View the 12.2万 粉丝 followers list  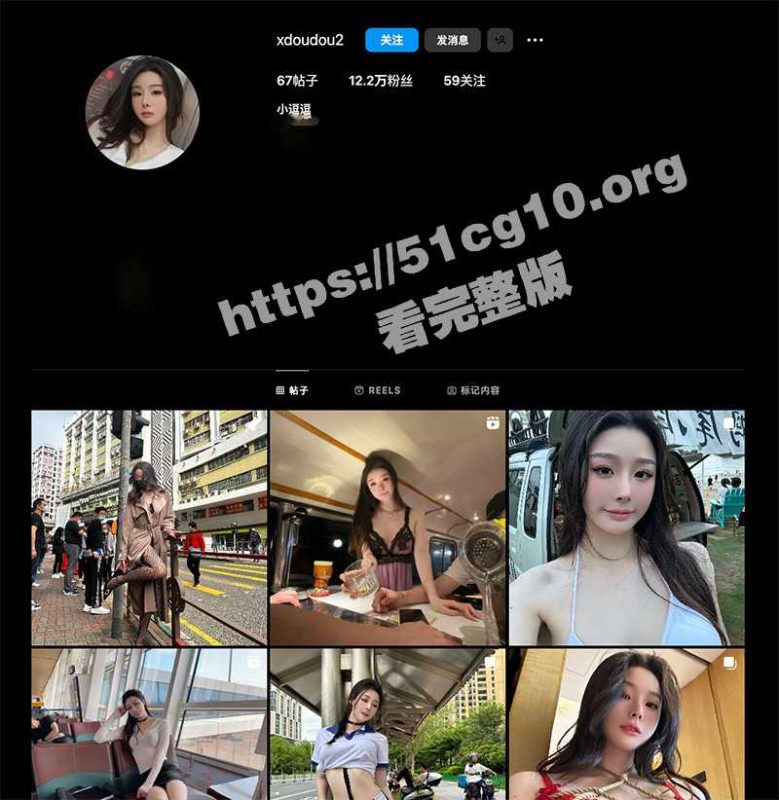[380, 81]
